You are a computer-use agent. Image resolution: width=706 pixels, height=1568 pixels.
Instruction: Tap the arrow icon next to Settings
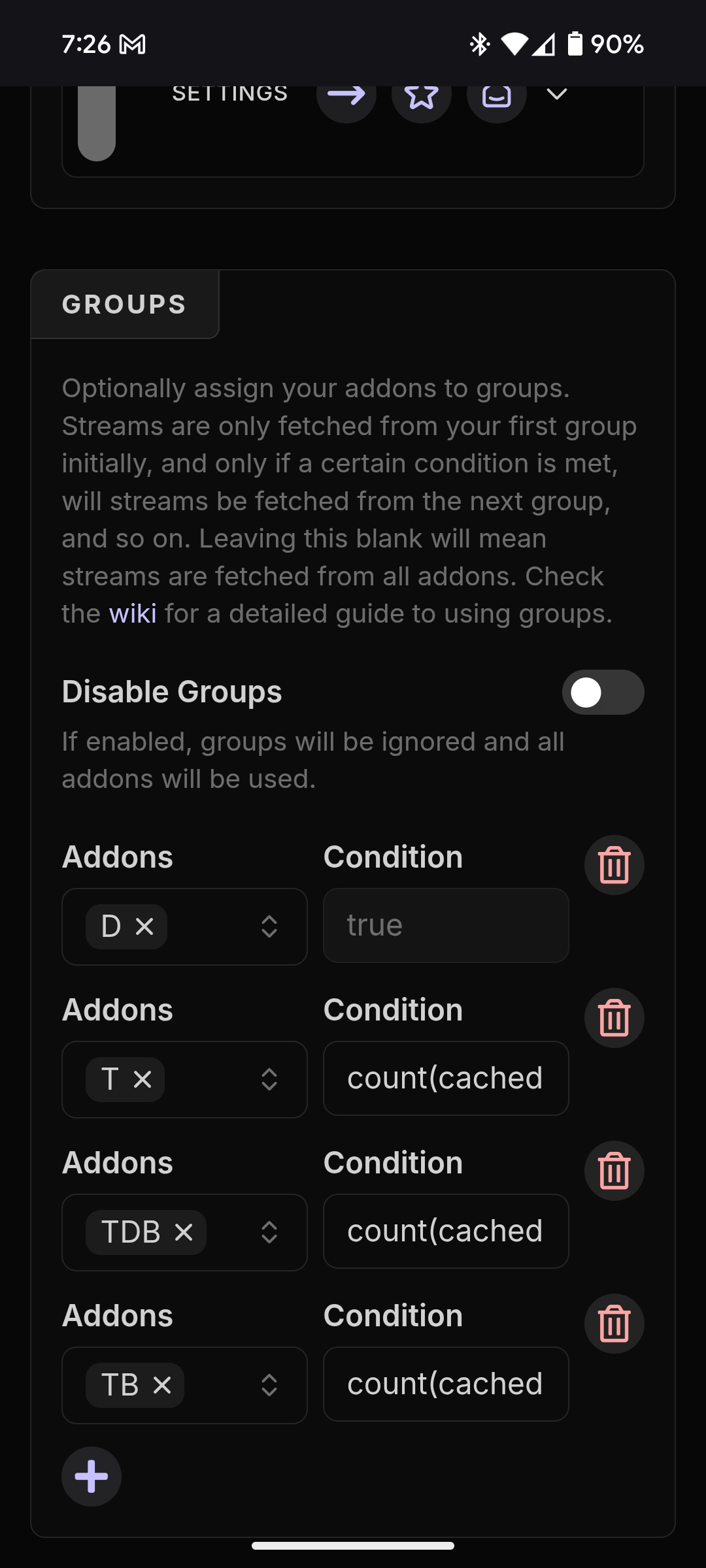[x=346, y=95]
